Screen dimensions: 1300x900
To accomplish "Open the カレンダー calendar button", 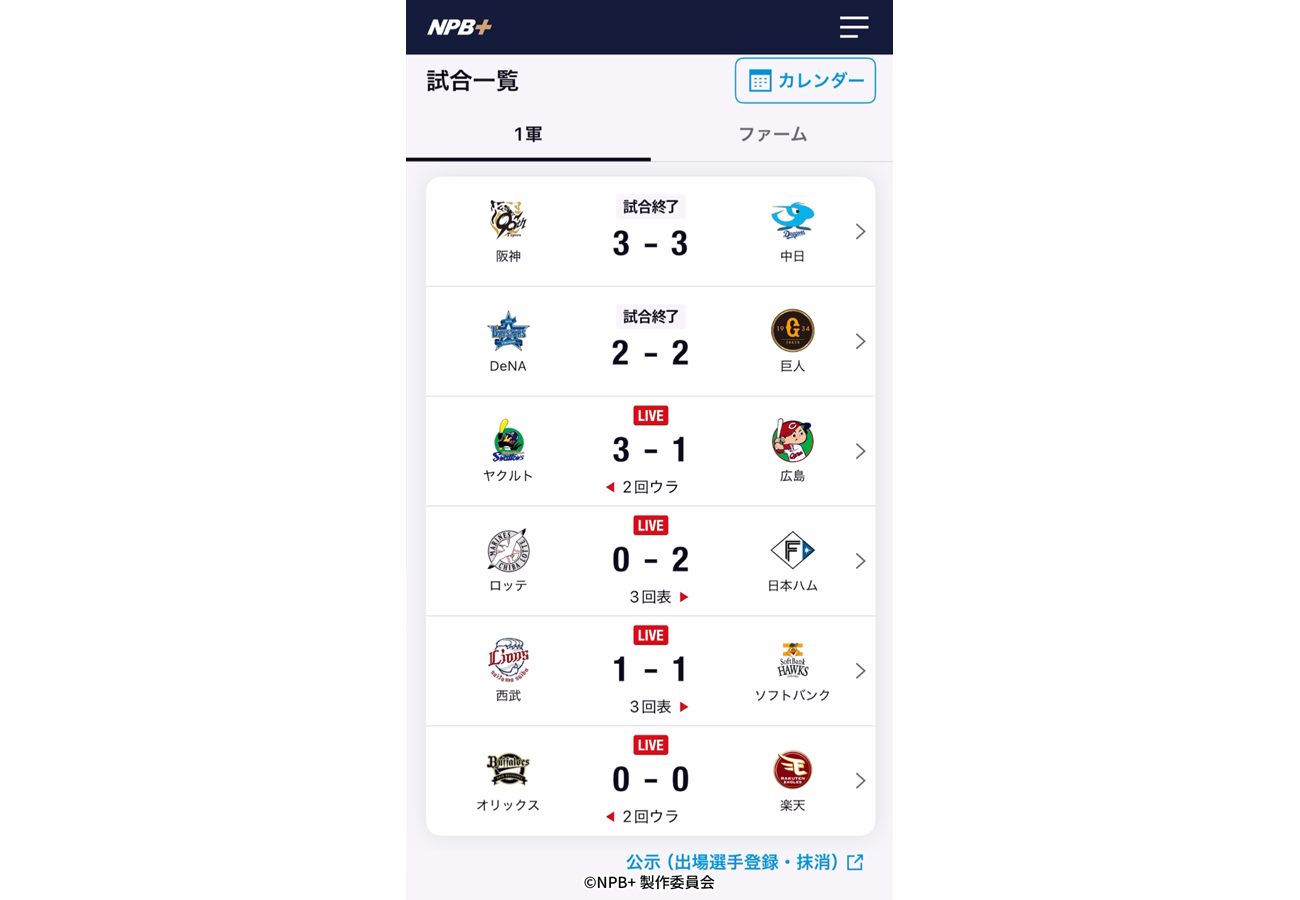I will pos(805,81).
